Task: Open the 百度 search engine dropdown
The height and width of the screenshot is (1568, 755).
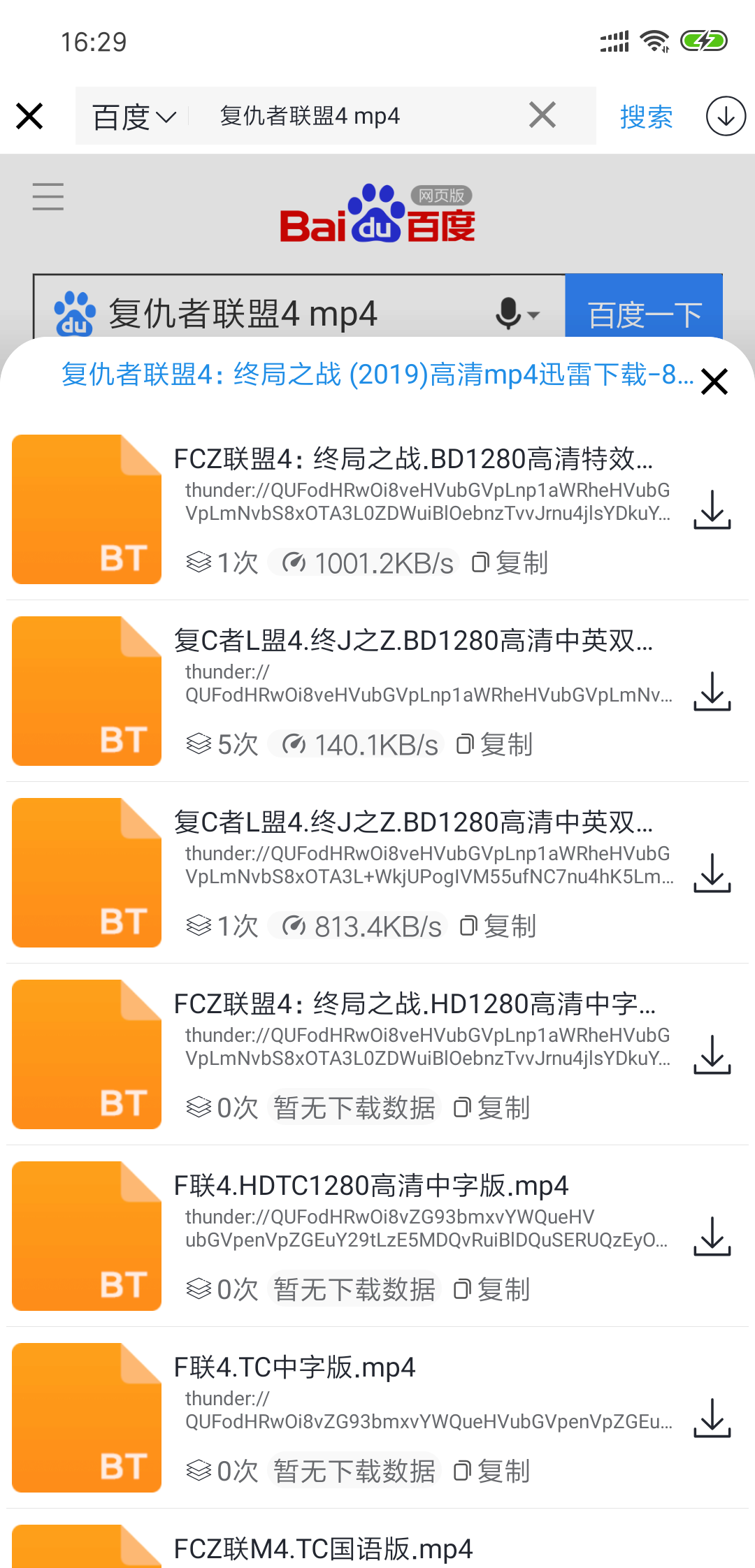Action: tap(131, 116)
